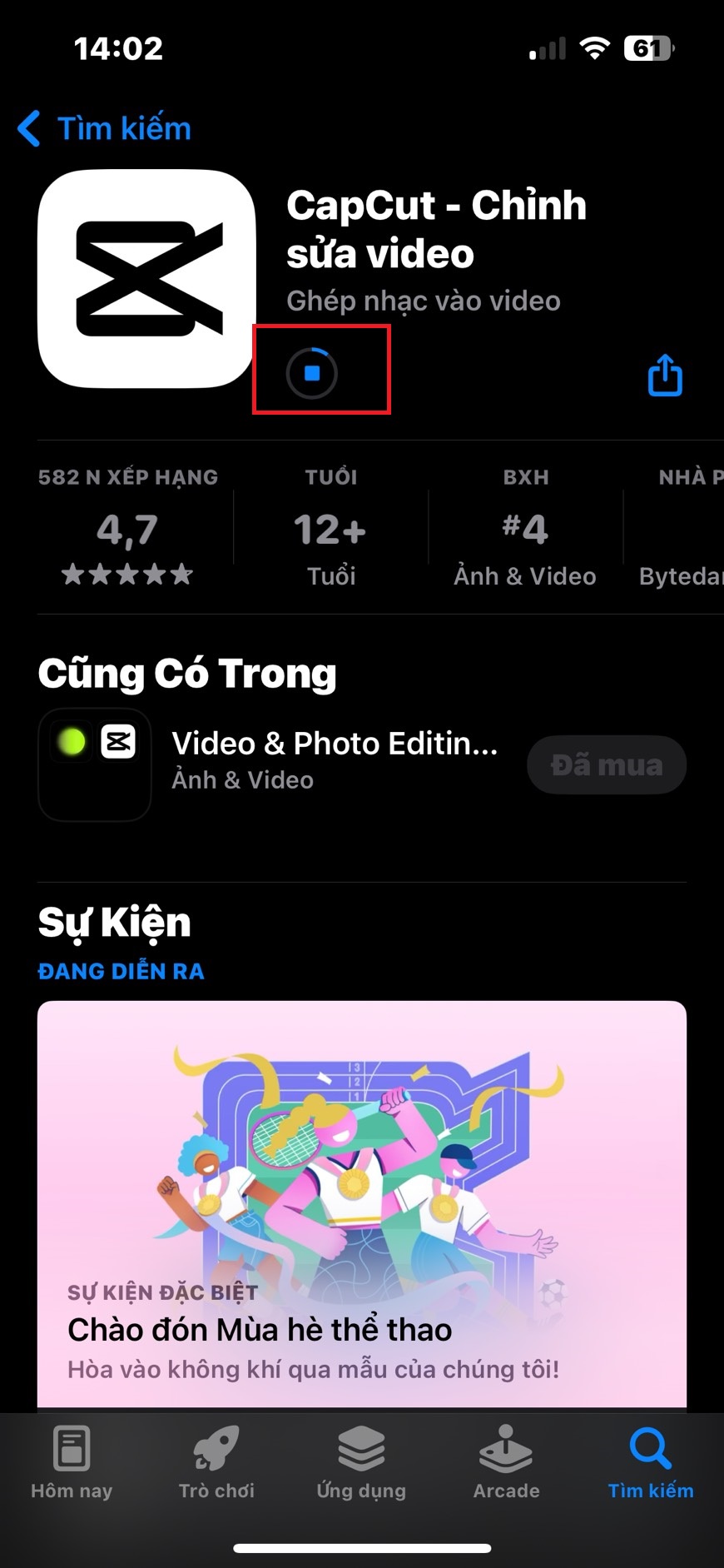Switch to the Ứng dụng tab
Image resolution: width=724 pixels, height=1568 pixels.
click(x=361, y=1462)
